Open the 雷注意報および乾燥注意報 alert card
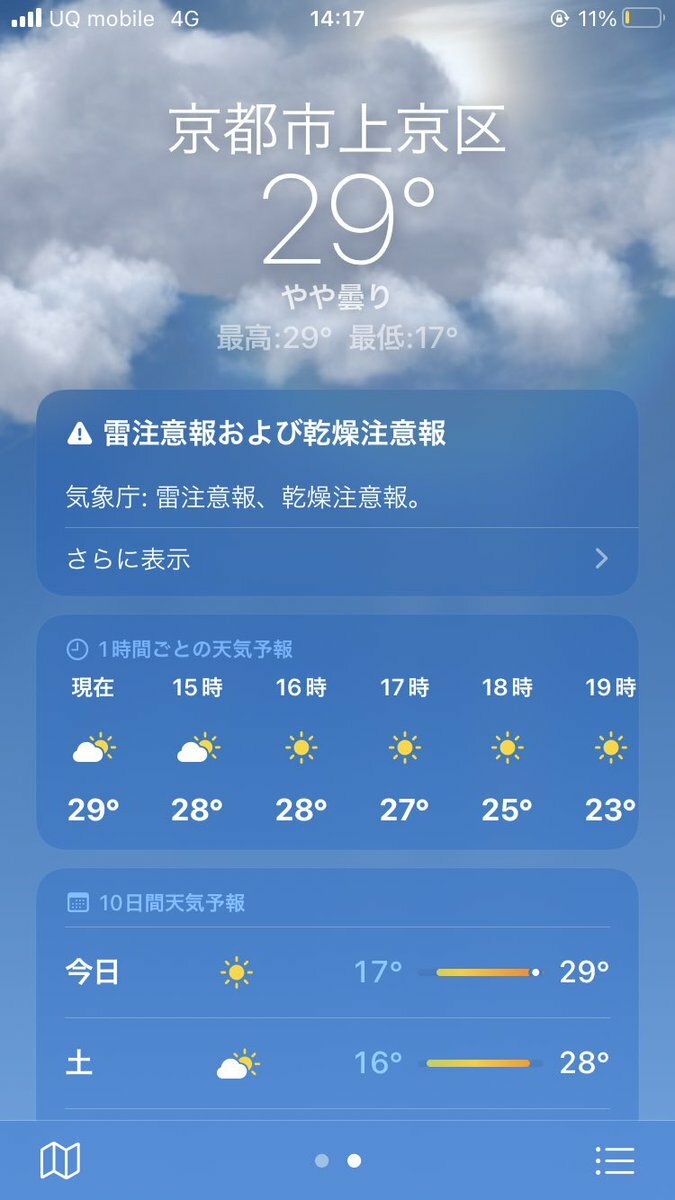 [x=338, y=493]
